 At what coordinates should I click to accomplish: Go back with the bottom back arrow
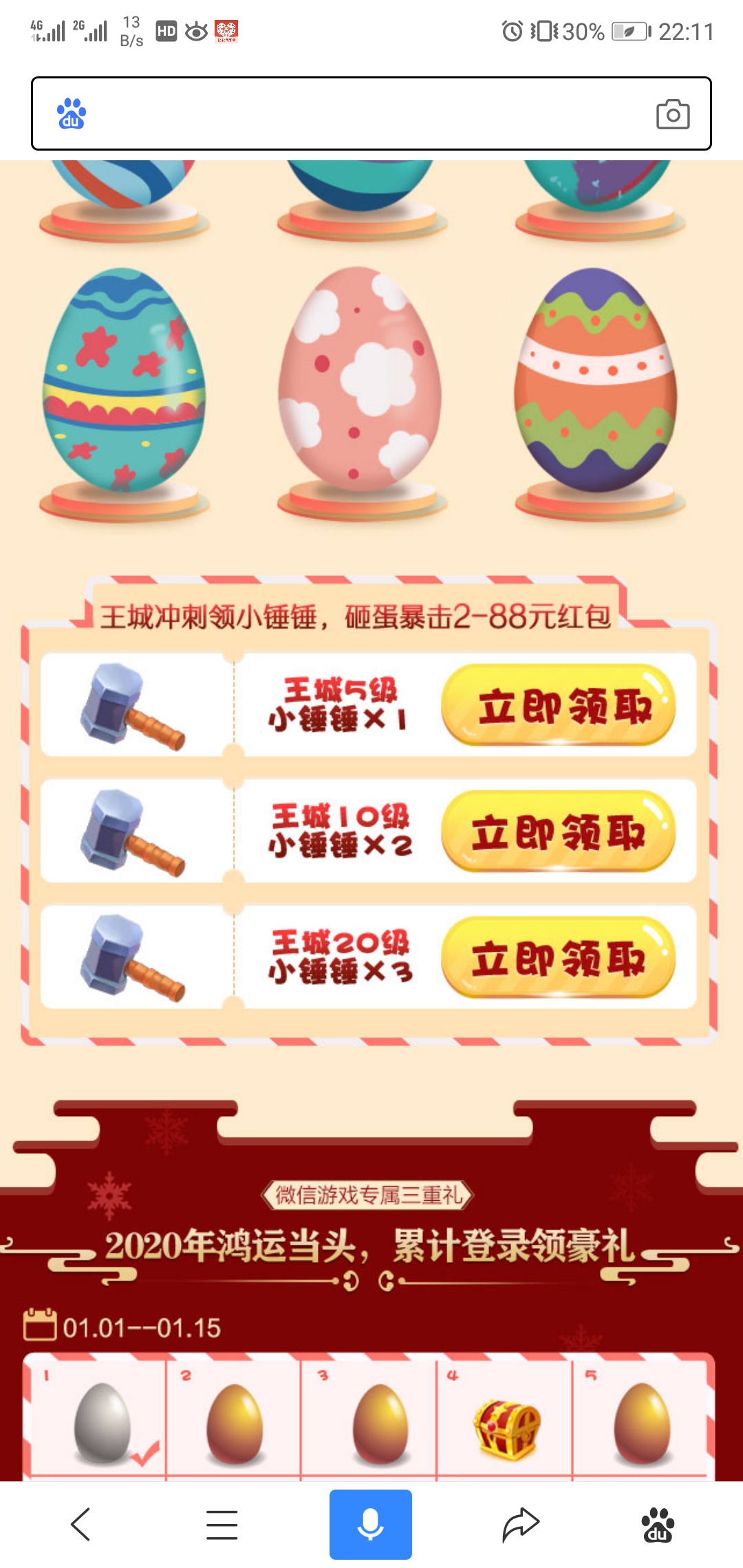[x=81, y=1524]
